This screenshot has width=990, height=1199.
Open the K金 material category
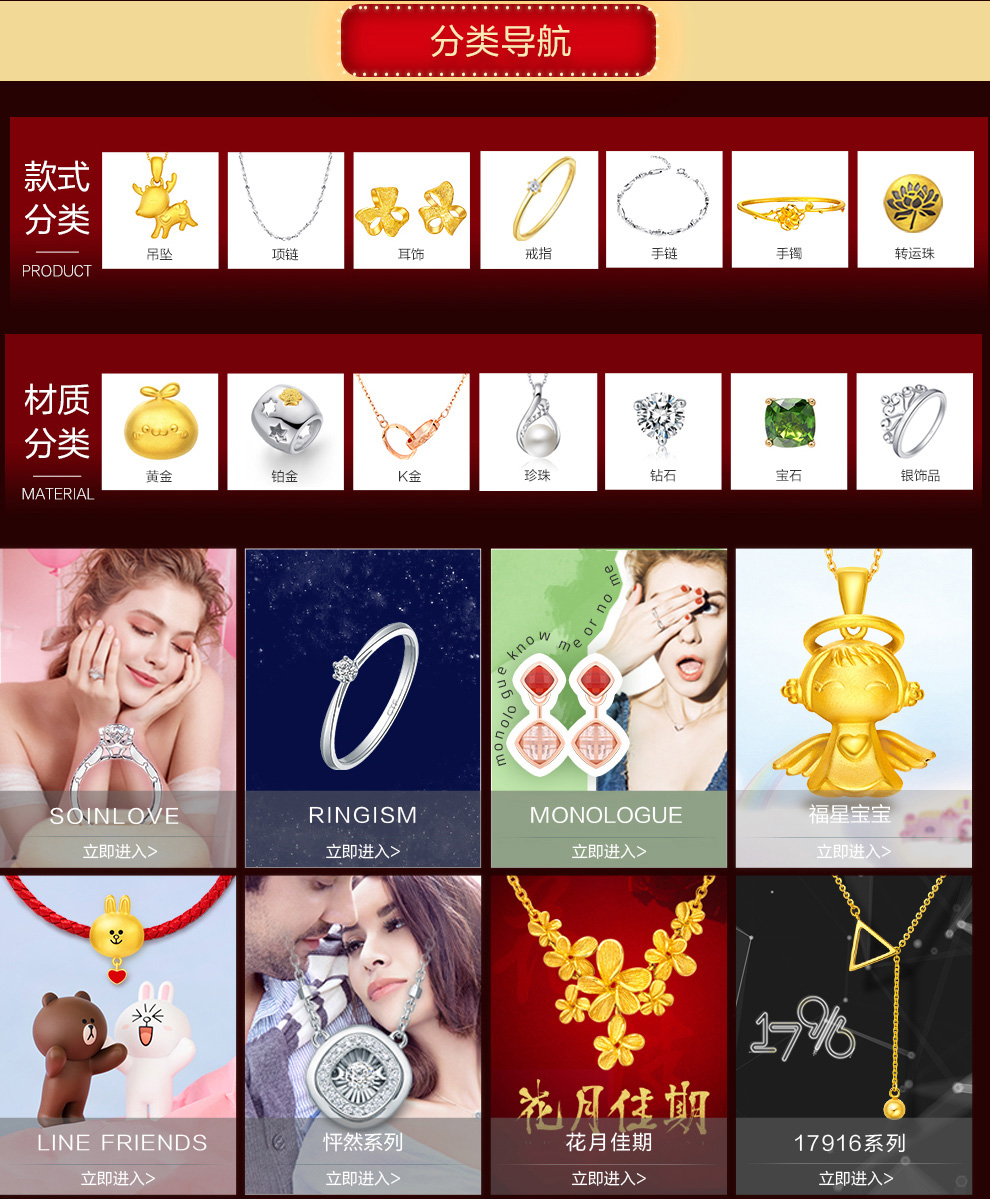[x=411, y=432]
